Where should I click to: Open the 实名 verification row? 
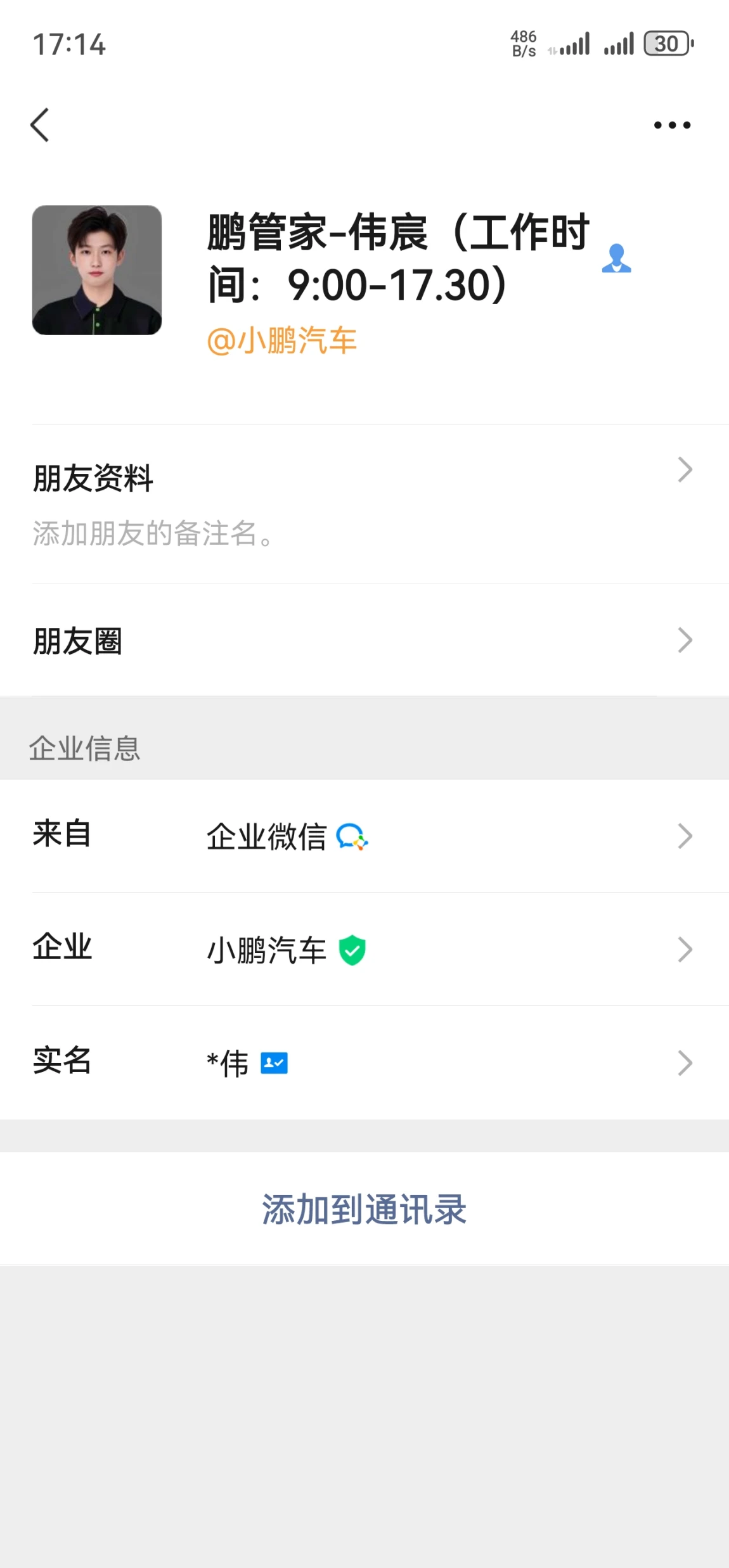[364, 1062]
